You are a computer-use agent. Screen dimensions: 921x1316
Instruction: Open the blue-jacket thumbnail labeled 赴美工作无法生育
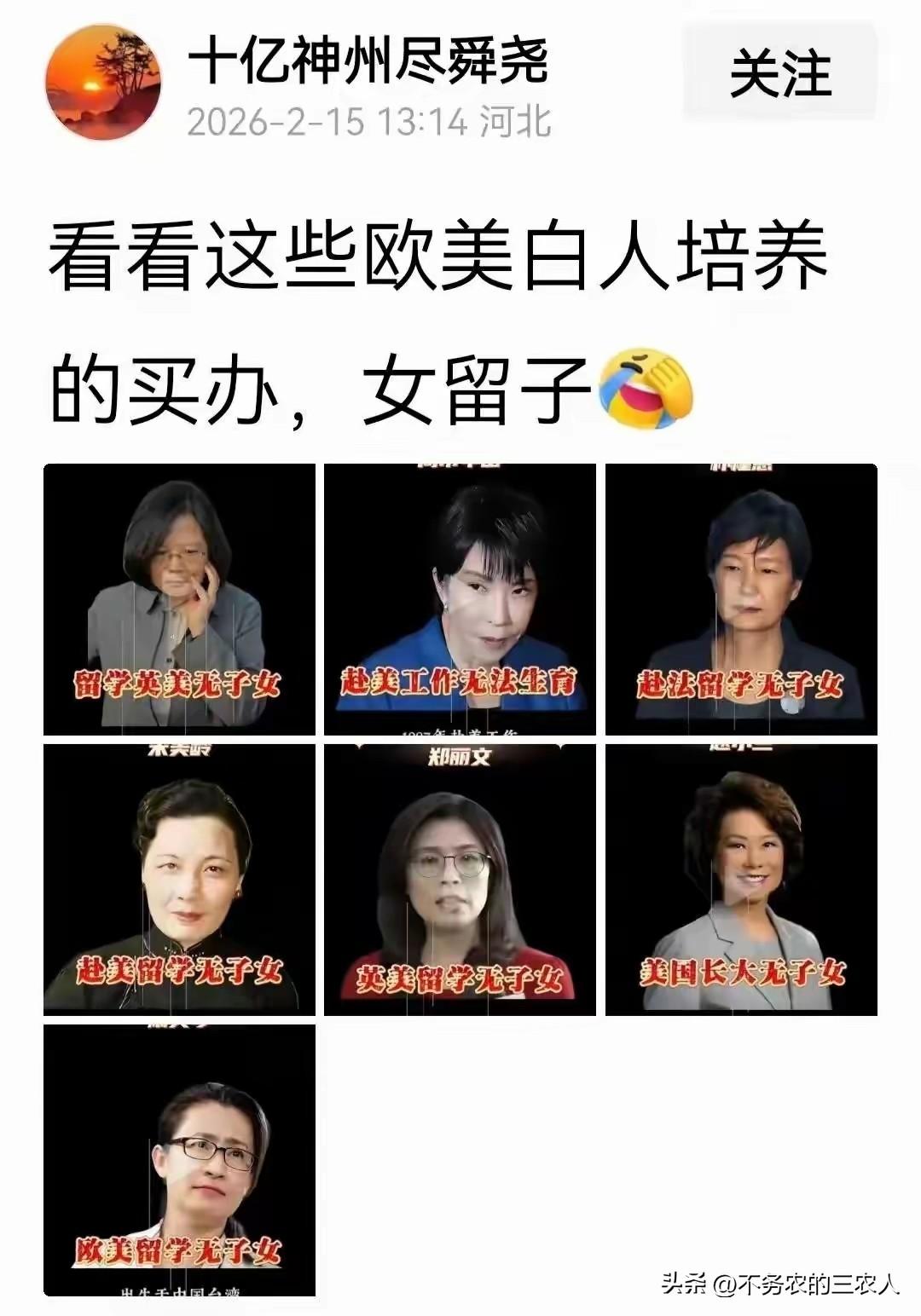tap(459, 597)
